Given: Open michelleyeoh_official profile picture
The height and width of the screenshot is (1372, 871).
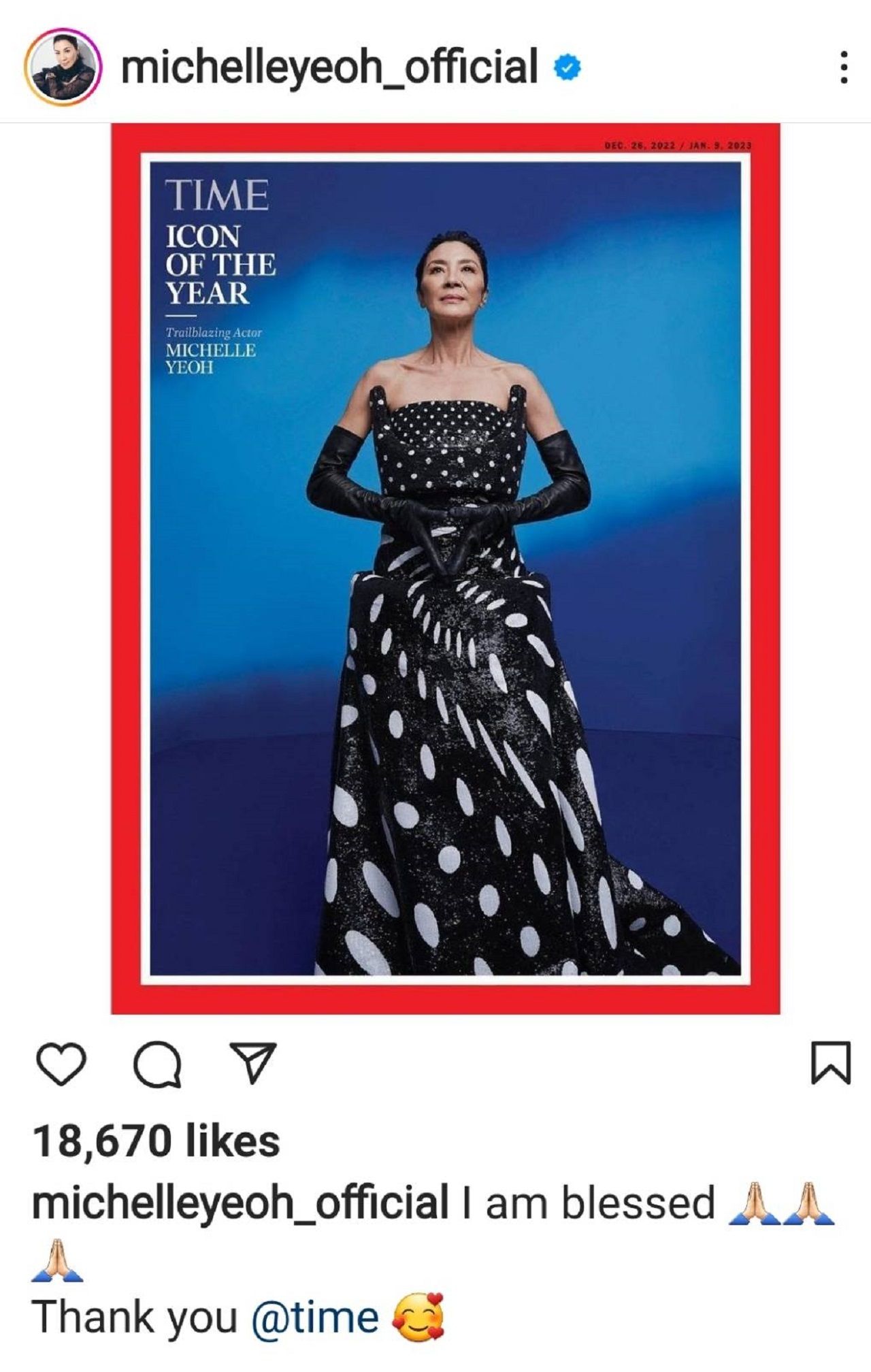Looking at the screenshot, I should tap(63, 67).
